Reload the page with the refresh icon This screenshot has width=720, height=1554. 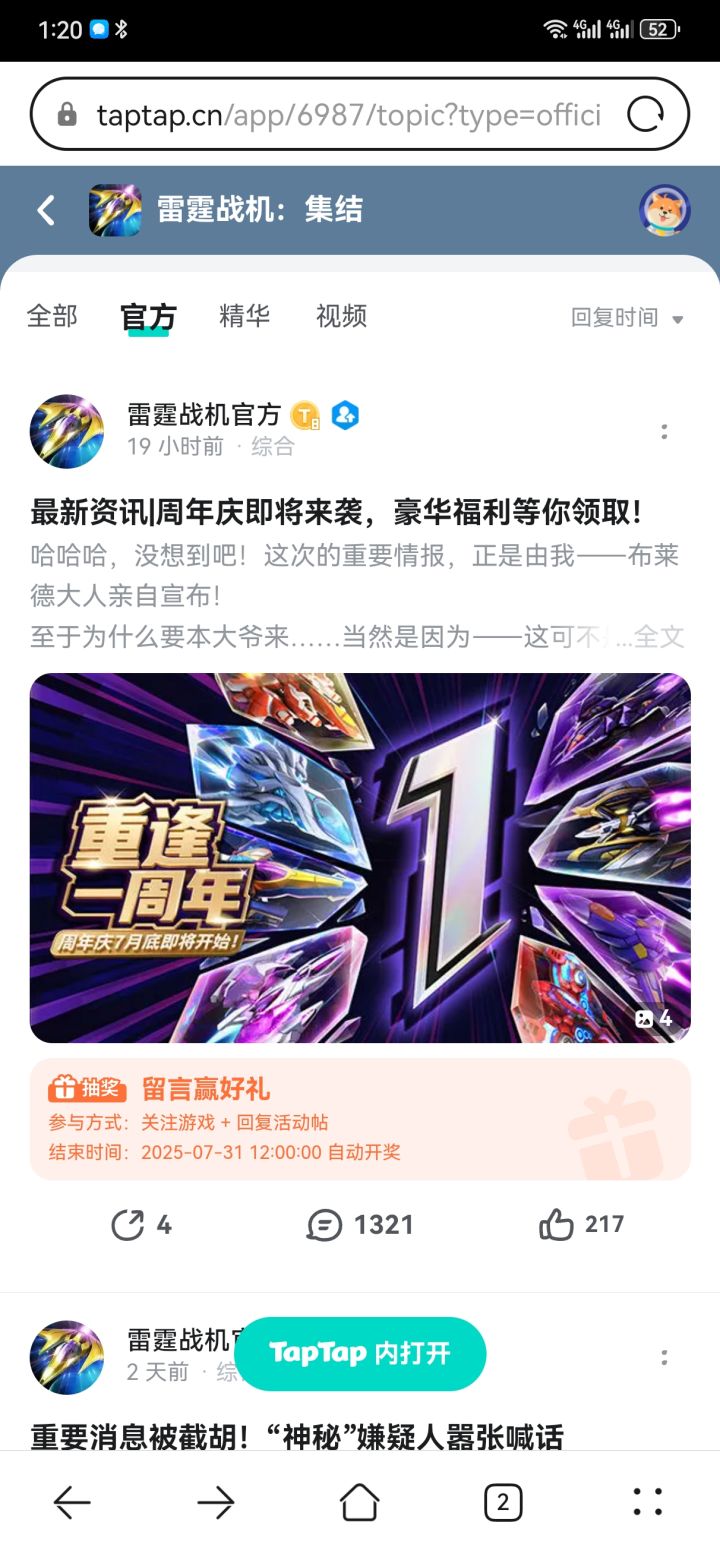pos(646,113)
